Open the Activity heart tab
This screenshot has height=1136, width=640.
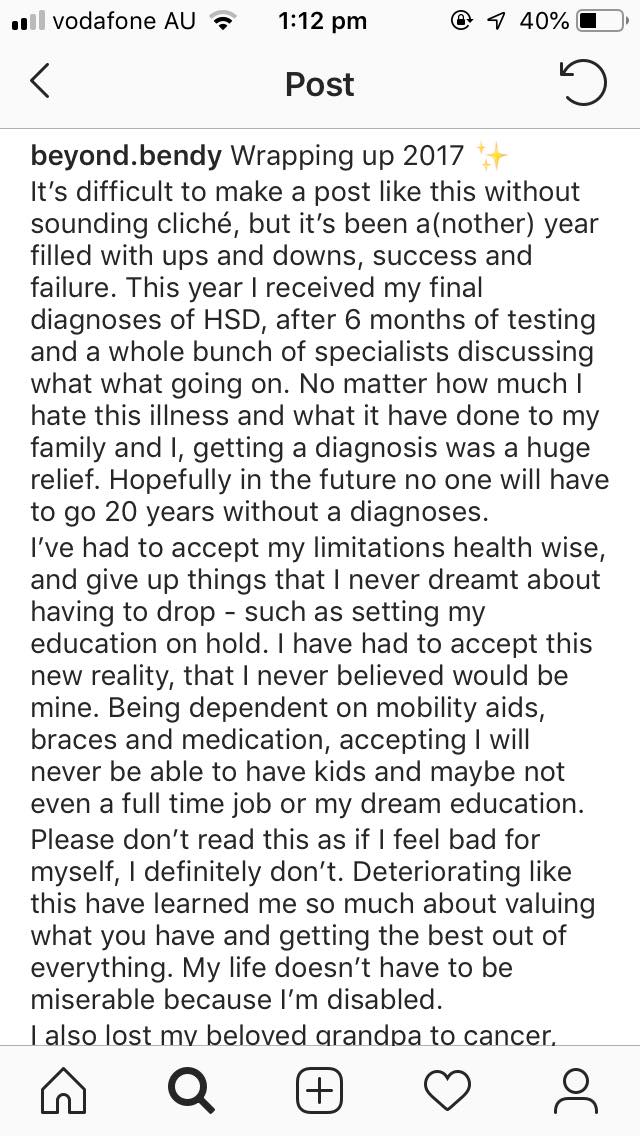(x=447, y=1091)
